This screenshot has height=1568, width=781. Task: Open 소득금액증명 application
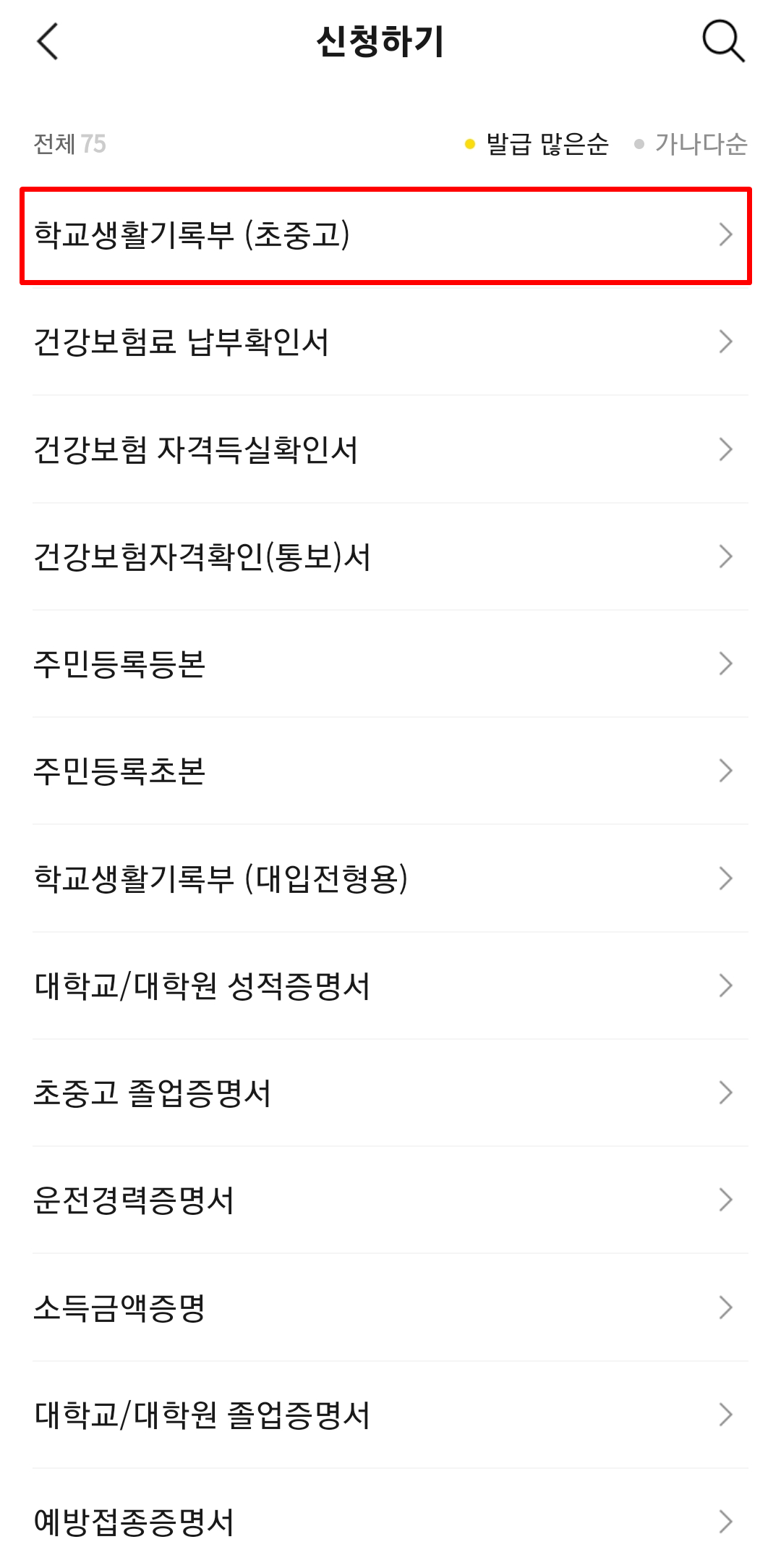(x=390, y=1306)
